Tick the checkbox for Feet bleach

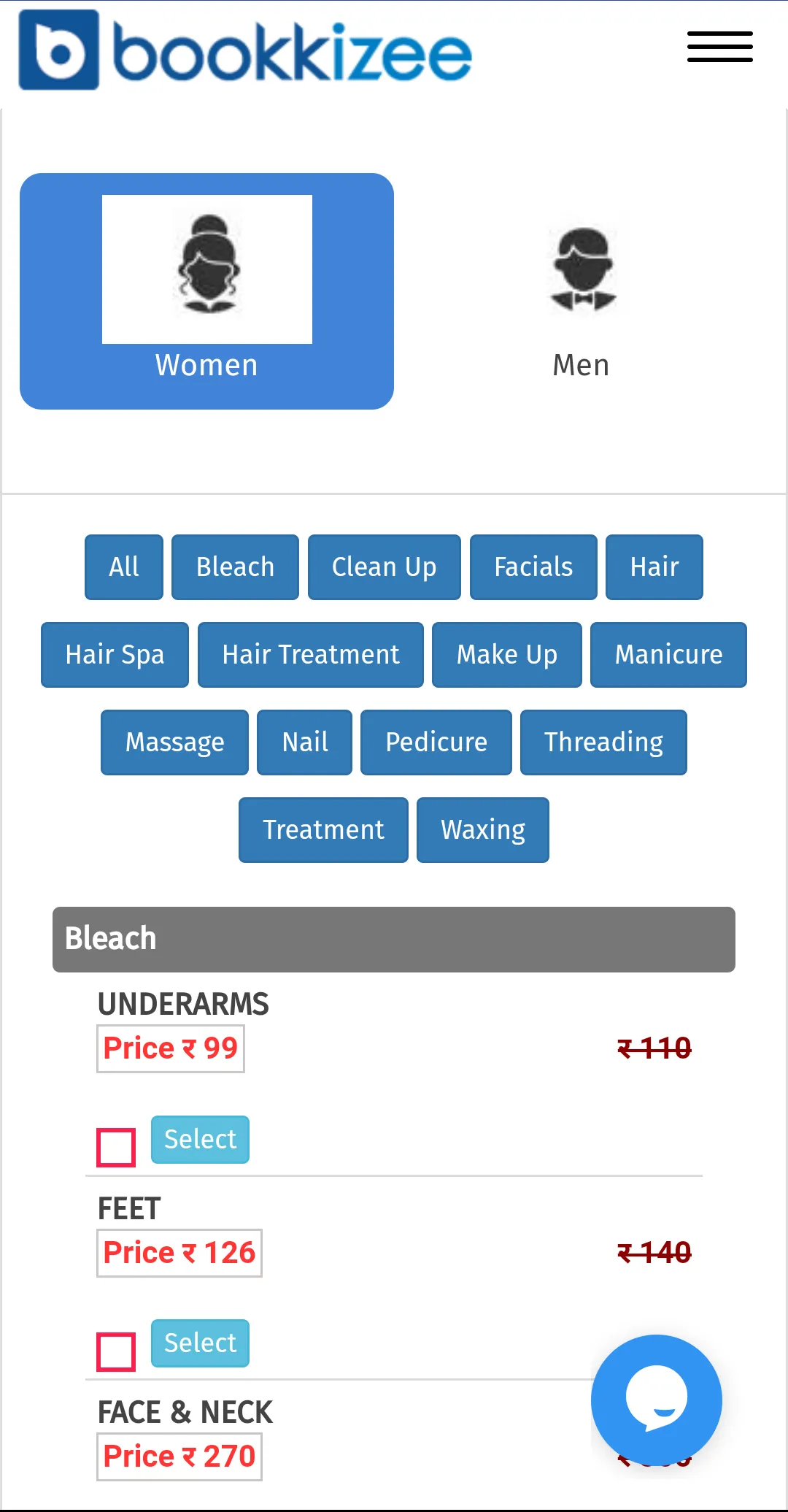[x=116, y=1352]
